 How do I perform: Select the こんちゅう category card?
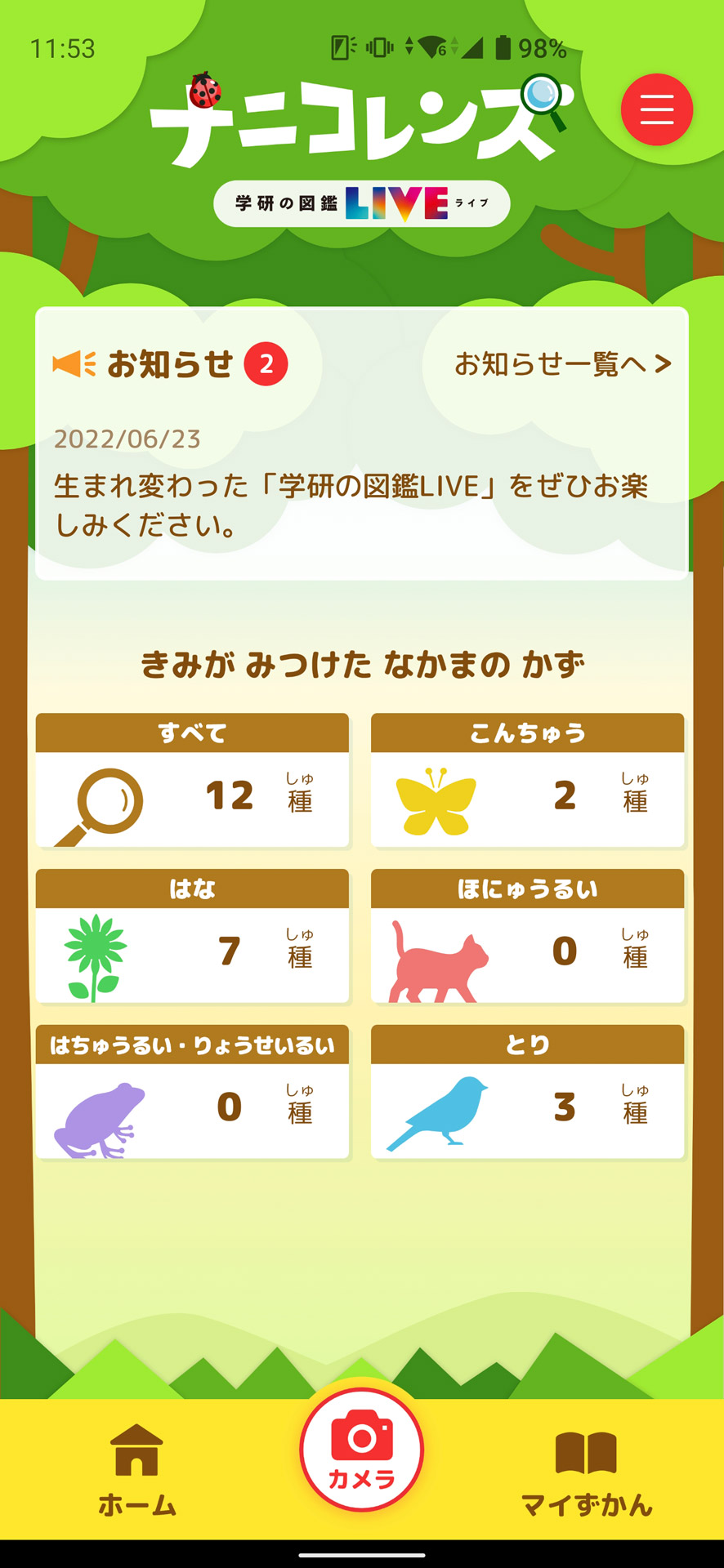[527, 780]
